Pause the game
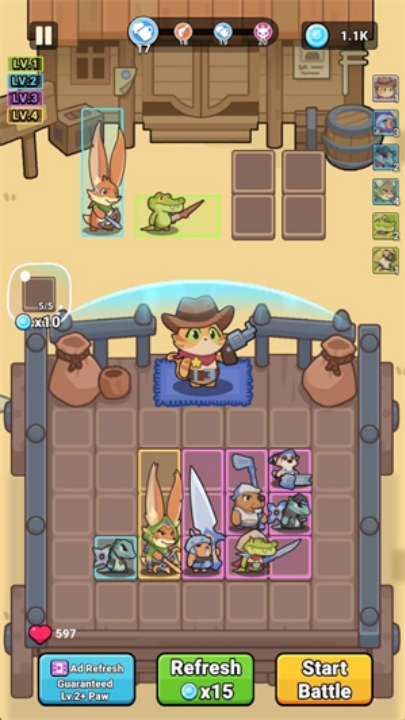 (x=44, y=35)
